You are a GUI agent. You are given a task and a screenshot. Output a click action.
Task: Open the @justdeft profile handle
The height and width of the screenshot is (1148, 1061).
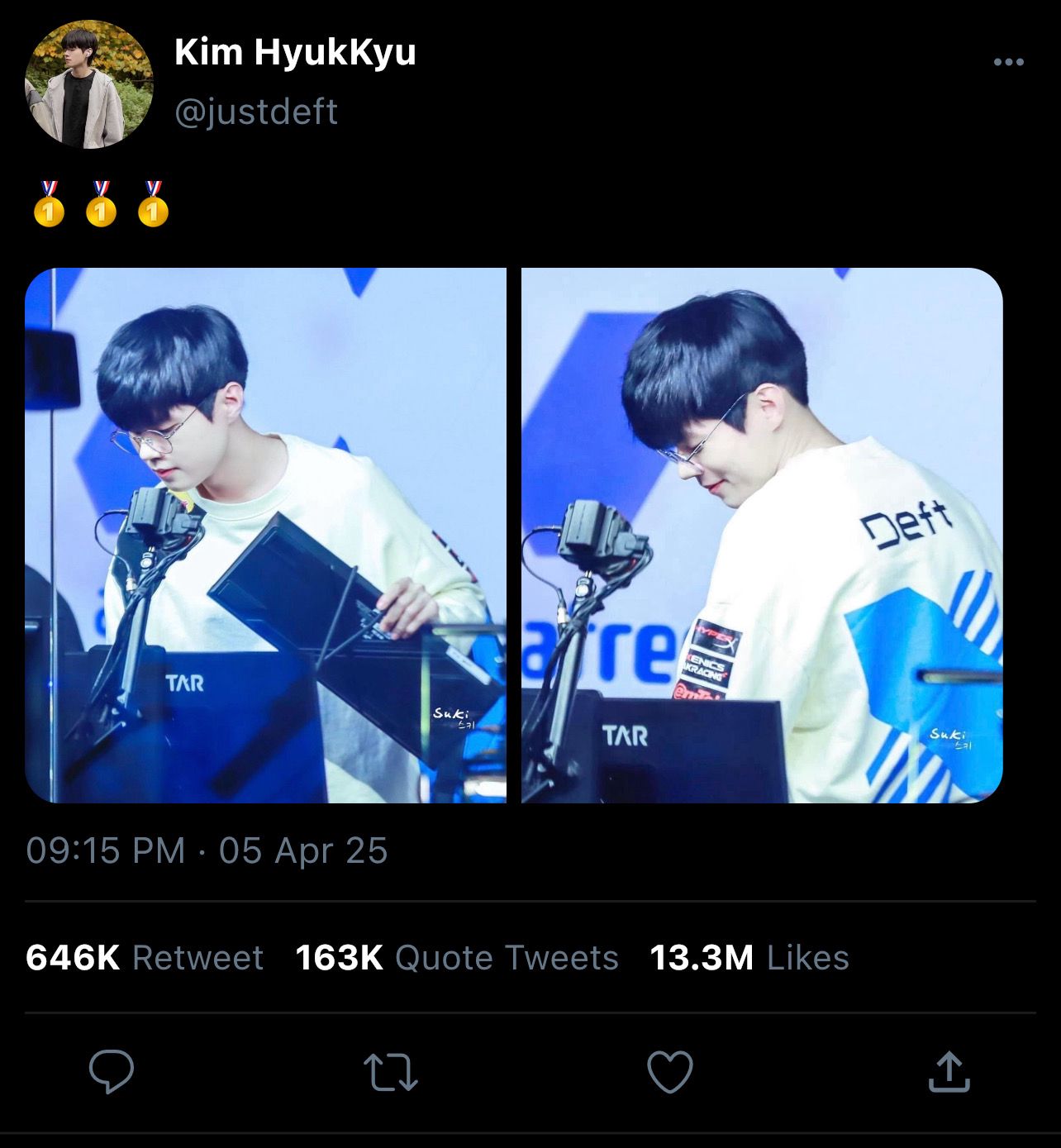point(256,112)
